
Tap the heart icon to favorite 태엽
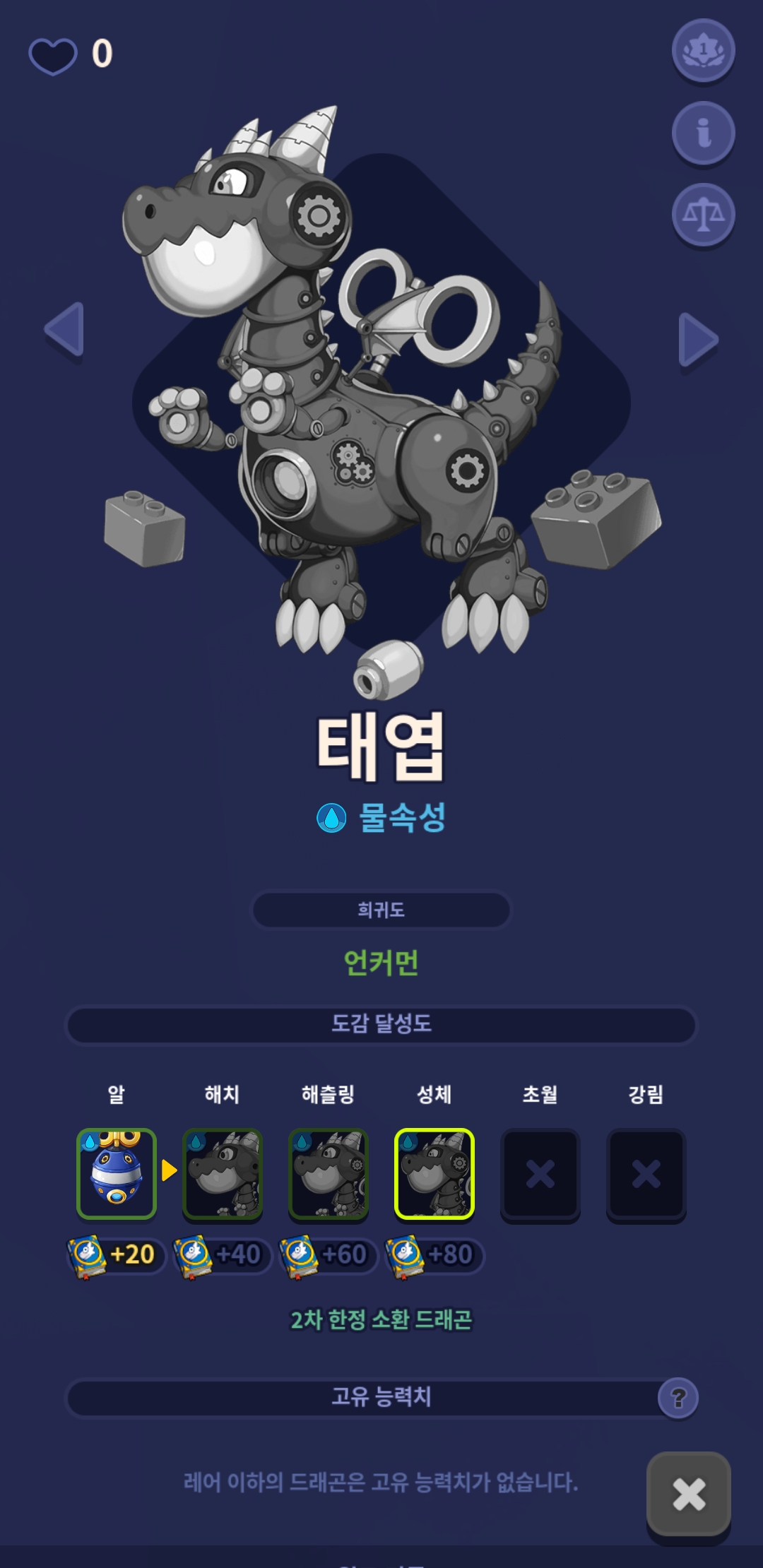tap(53, 55)
